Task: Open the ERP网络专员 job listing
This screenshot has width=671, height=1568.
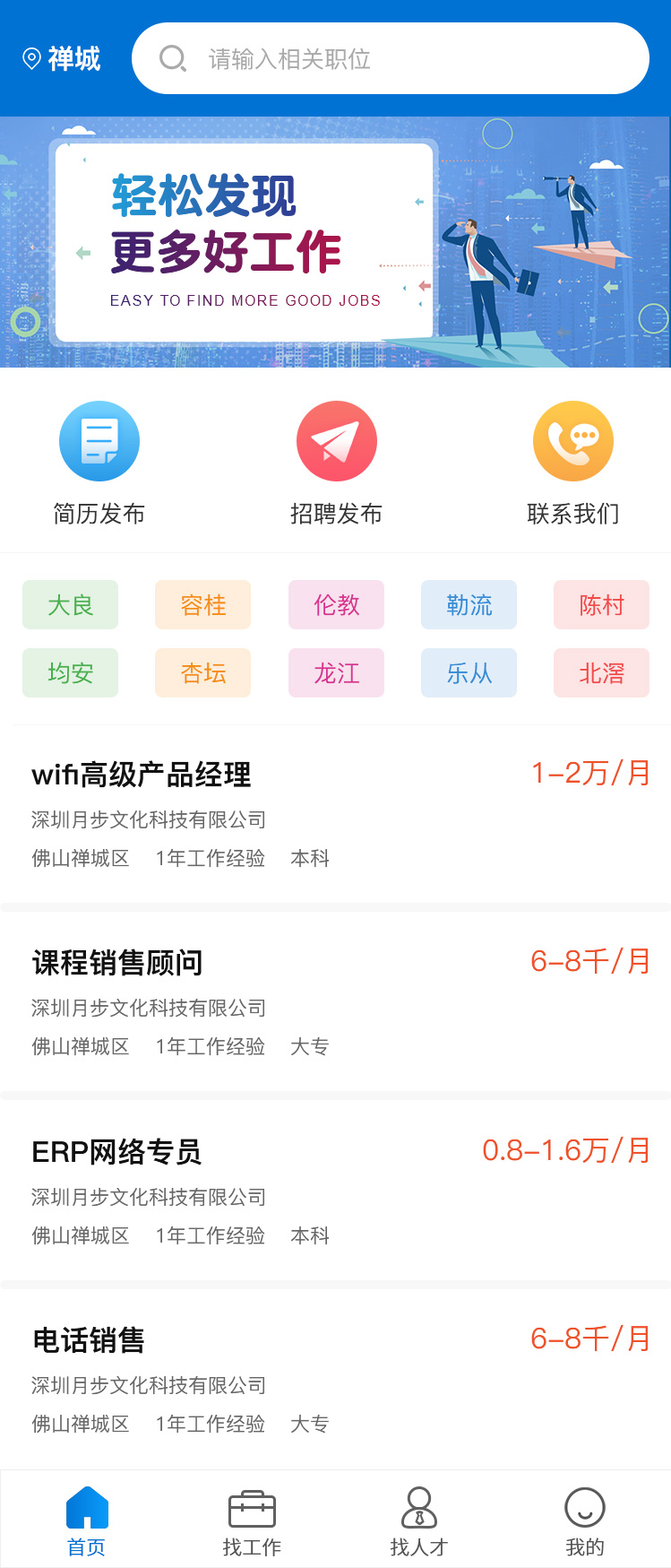Action: (x=335, y=1191)
